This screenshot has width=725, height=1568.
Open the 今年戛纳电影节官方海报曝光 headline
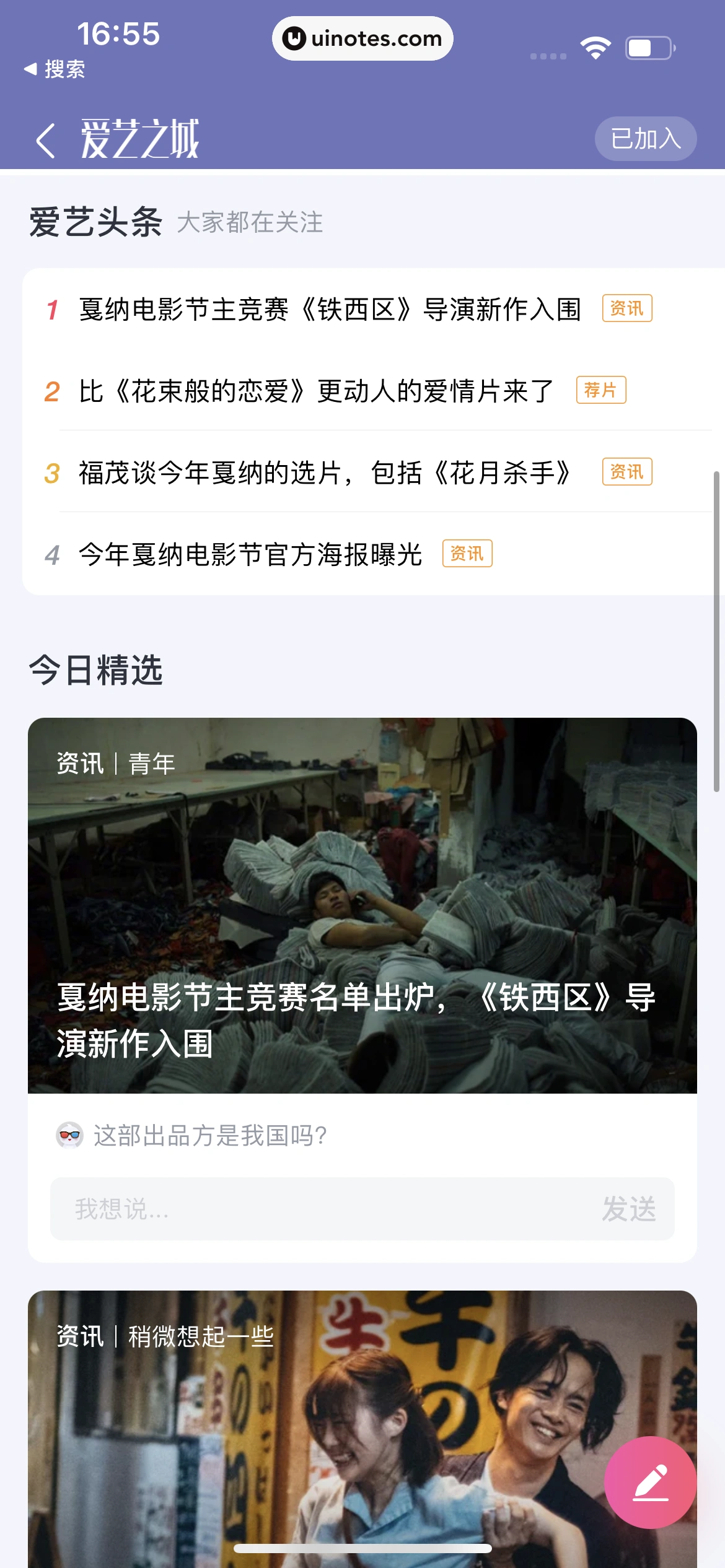point(250,555)
